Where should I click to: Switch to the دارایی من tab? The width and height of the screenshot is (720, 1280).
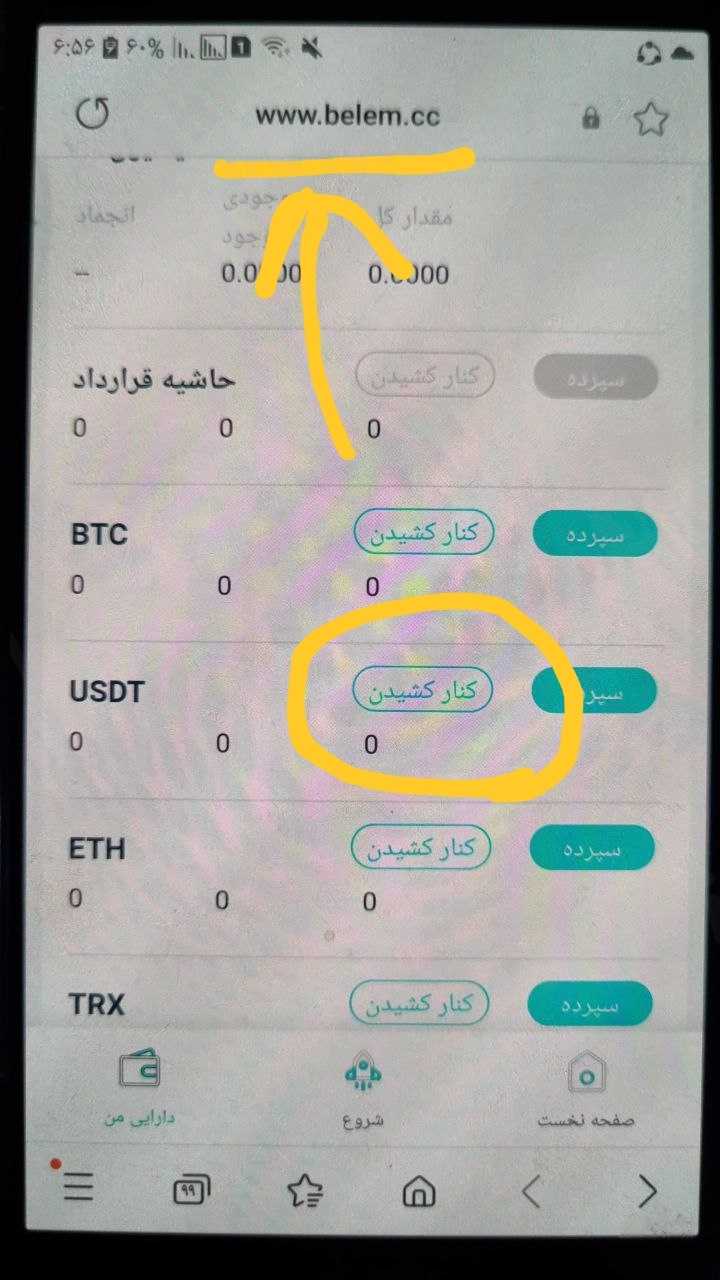(x=139, y=1088)
